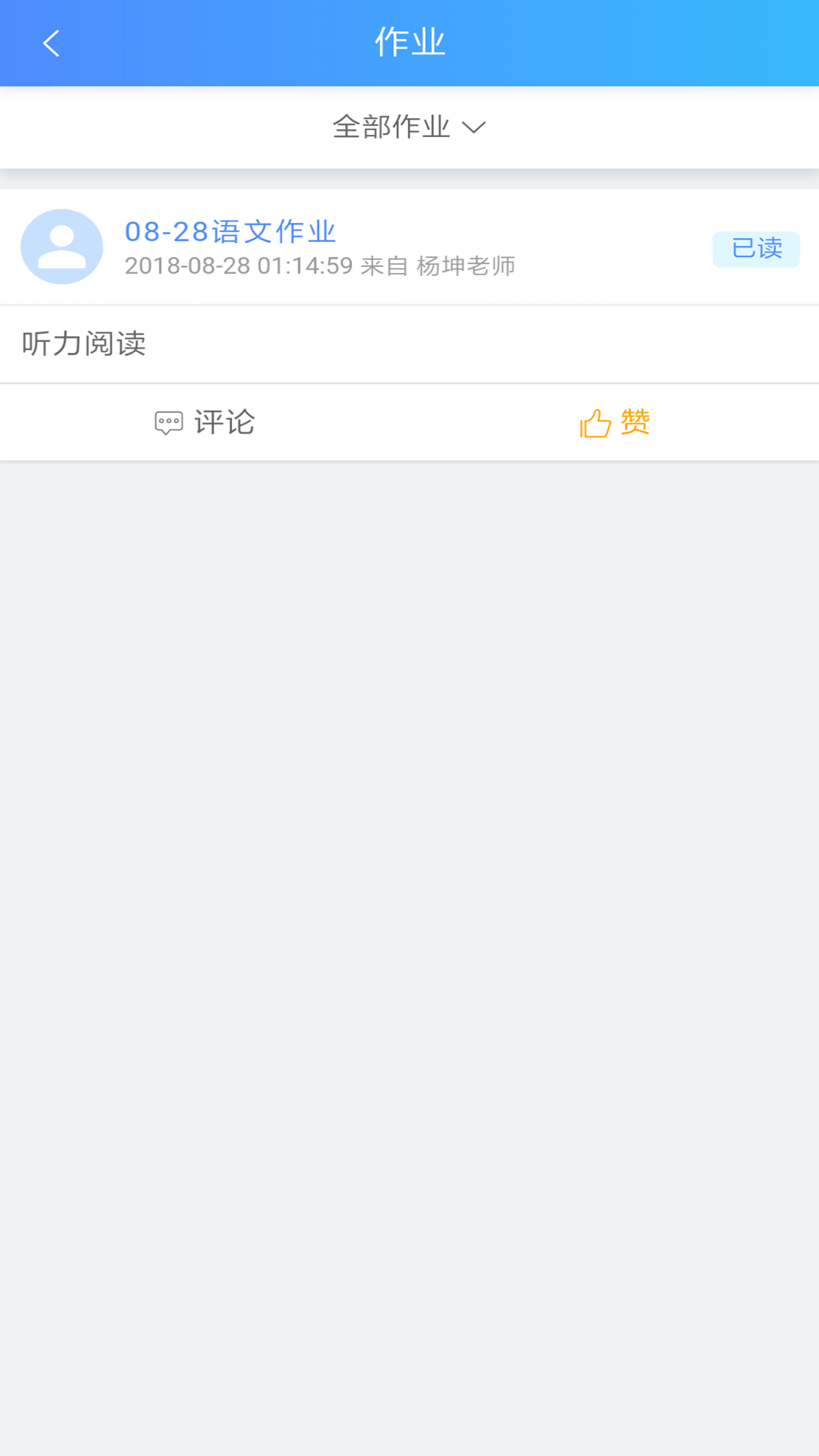Image resolution: width=819 pixels, height=1456 pixels.
Task: Click the comment bubble icon
Action: coord(168,422)
